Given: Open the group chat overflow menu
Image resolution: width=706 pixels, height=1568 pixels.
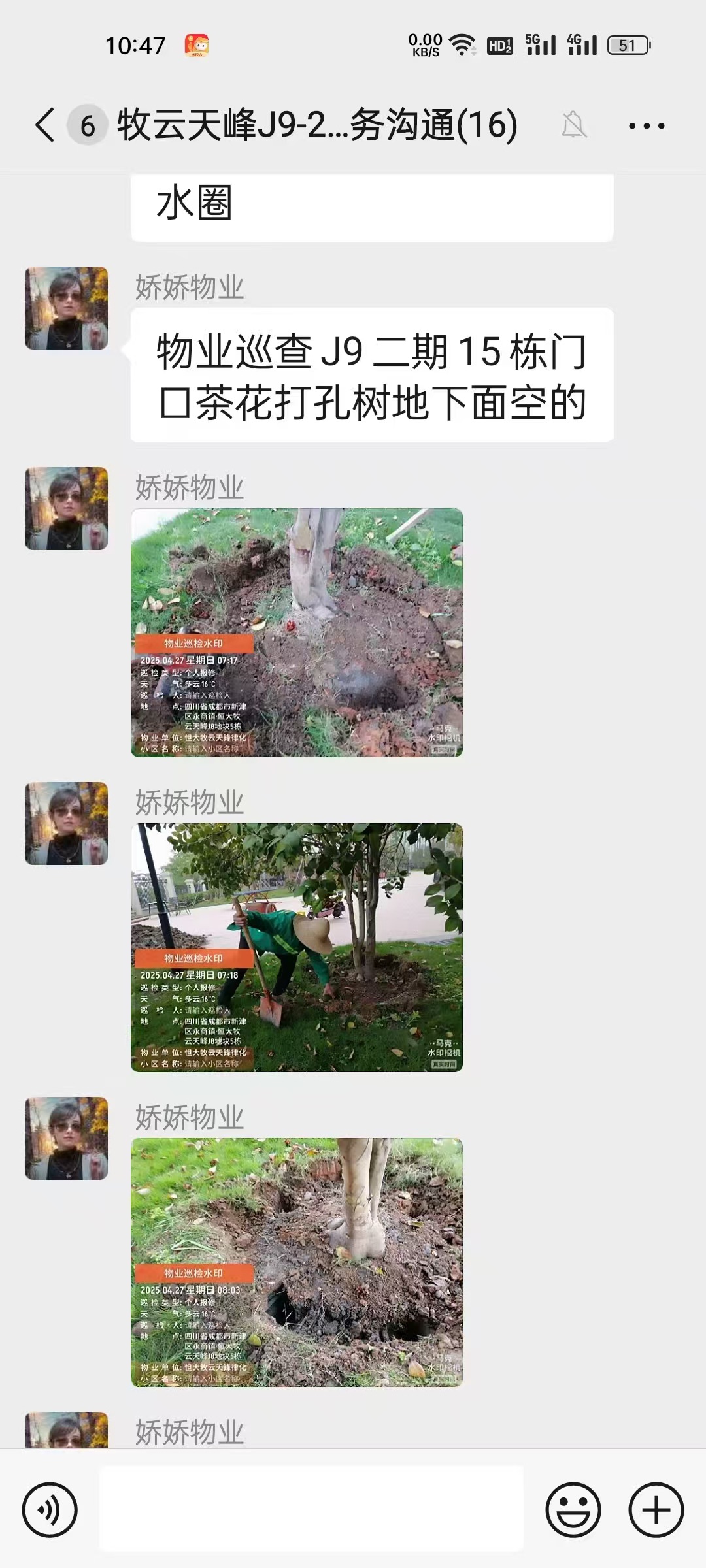Looking at the screenshot, I should [646, 125].
